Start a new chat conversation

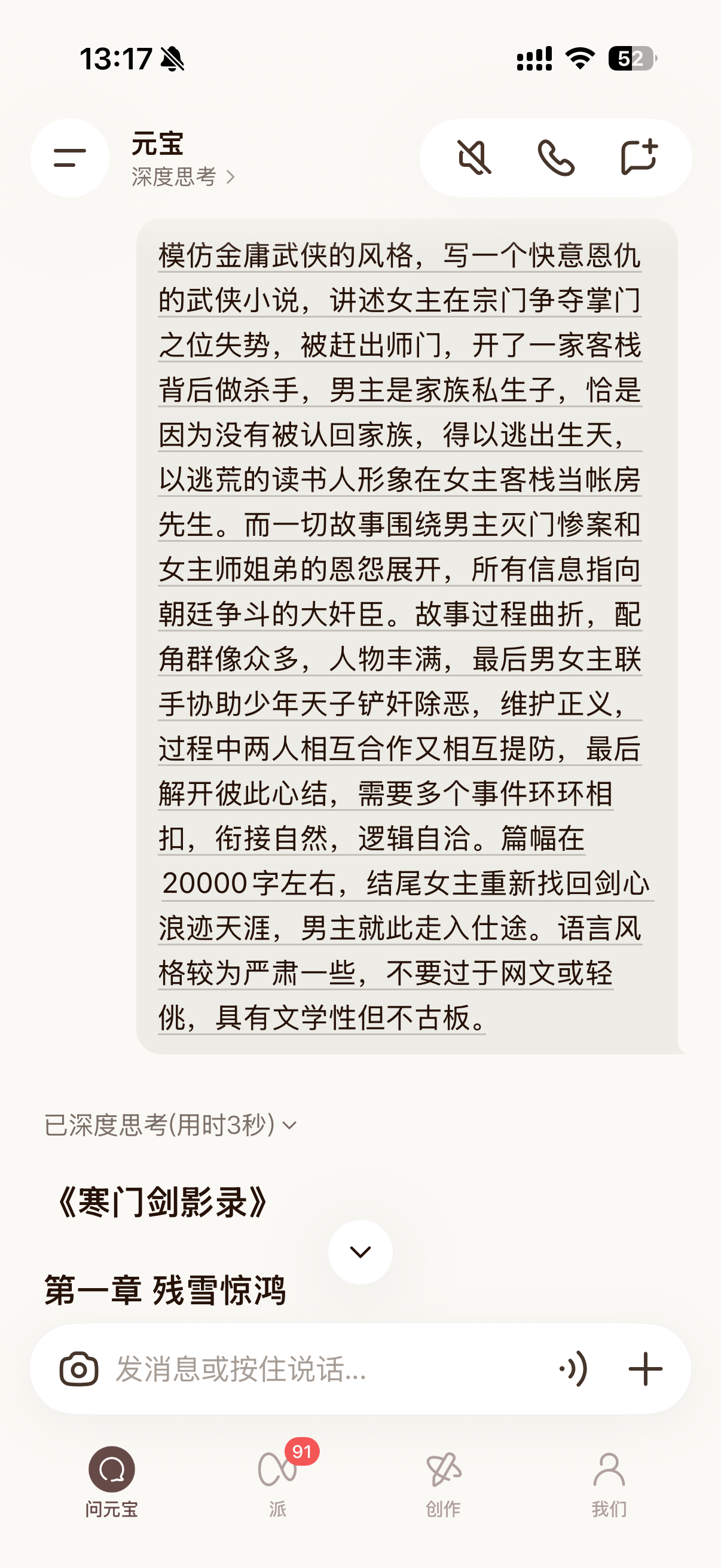pyautogui.click(x=638, y=158)
